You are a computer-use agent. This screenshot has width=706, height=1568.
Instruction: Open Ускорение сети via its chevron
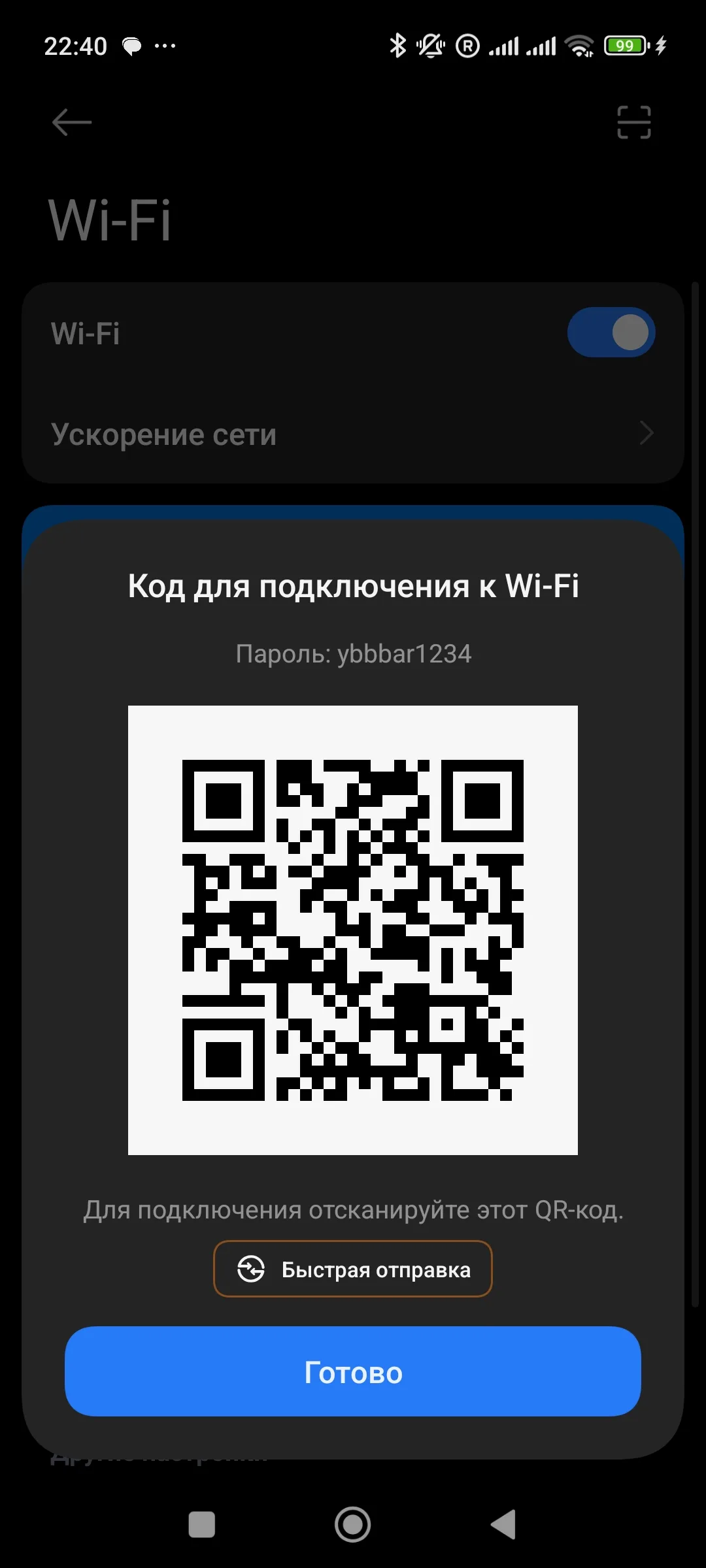tap(646, 433)
